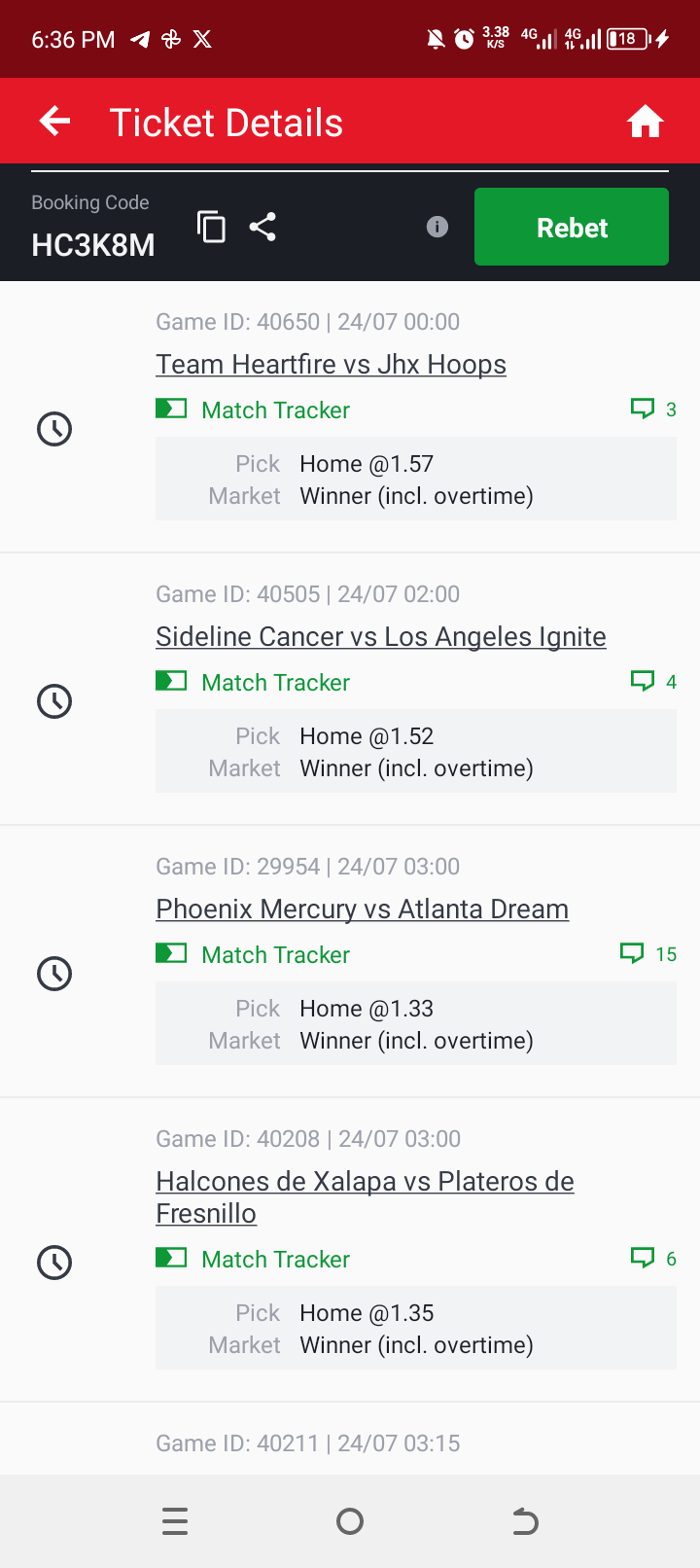Image resolution: width=700 pixels, height=1568 pixels.
Task: Tap the system back button
Action: tap(525, 1521)
